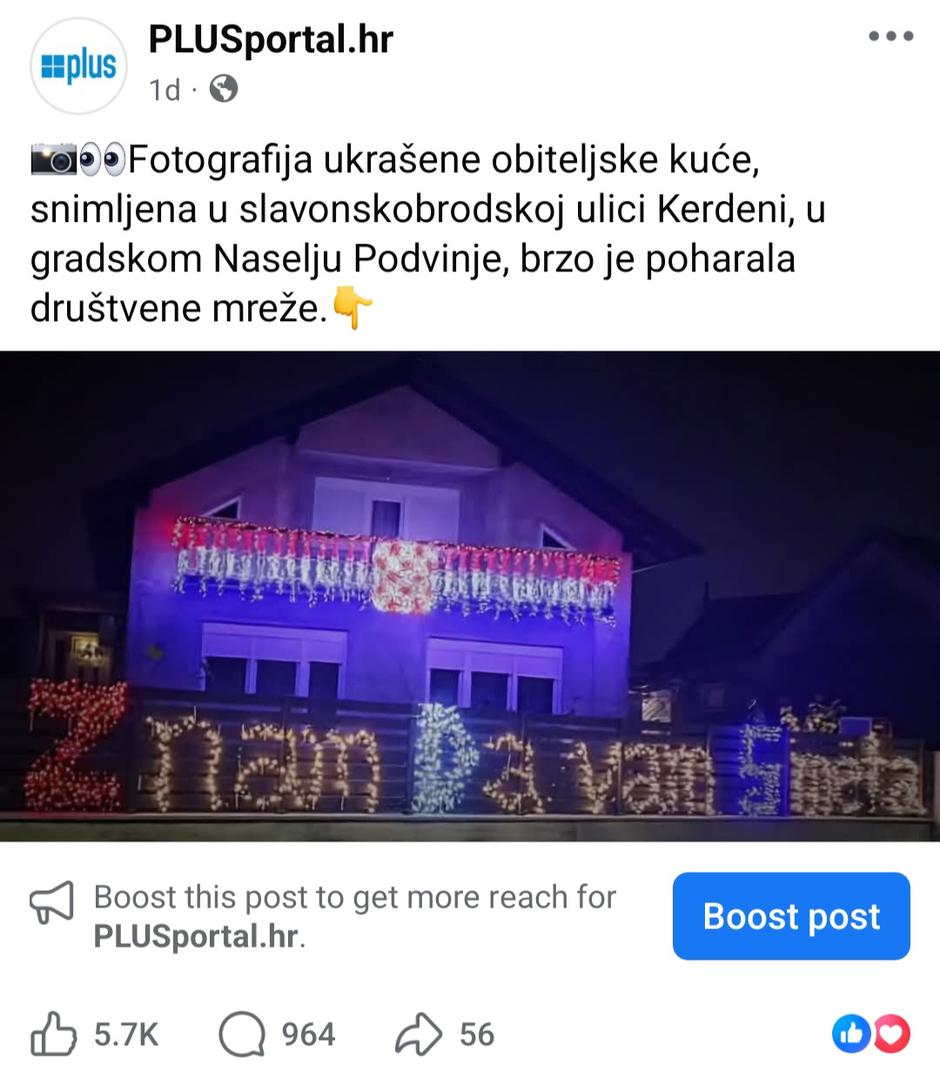View the like and love reactions
Viewport: 940px width, 1078px height.
coord(871,1034)
